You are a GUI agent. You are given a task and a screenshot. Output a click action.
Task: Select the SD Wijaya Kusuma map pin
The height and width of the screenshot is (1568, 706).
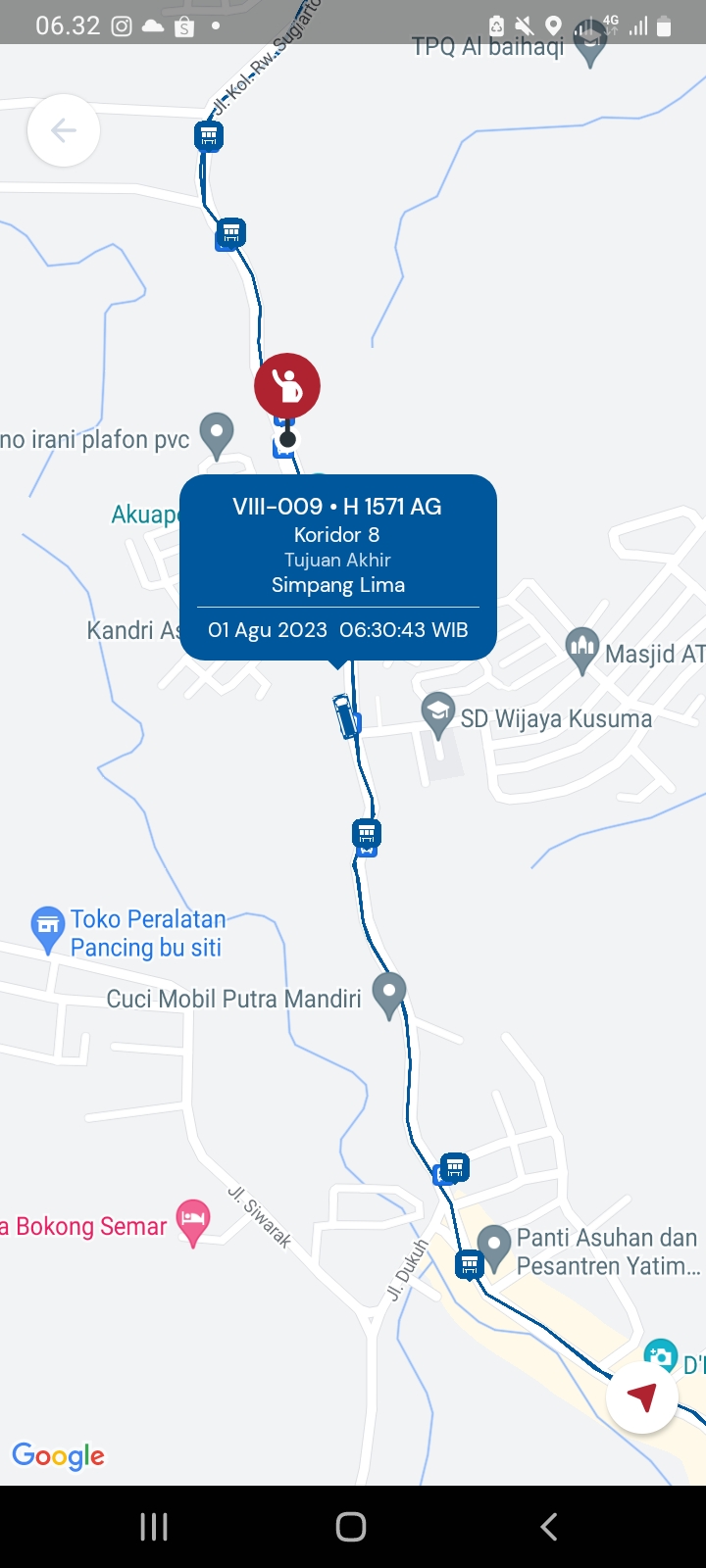coord(437,716)
